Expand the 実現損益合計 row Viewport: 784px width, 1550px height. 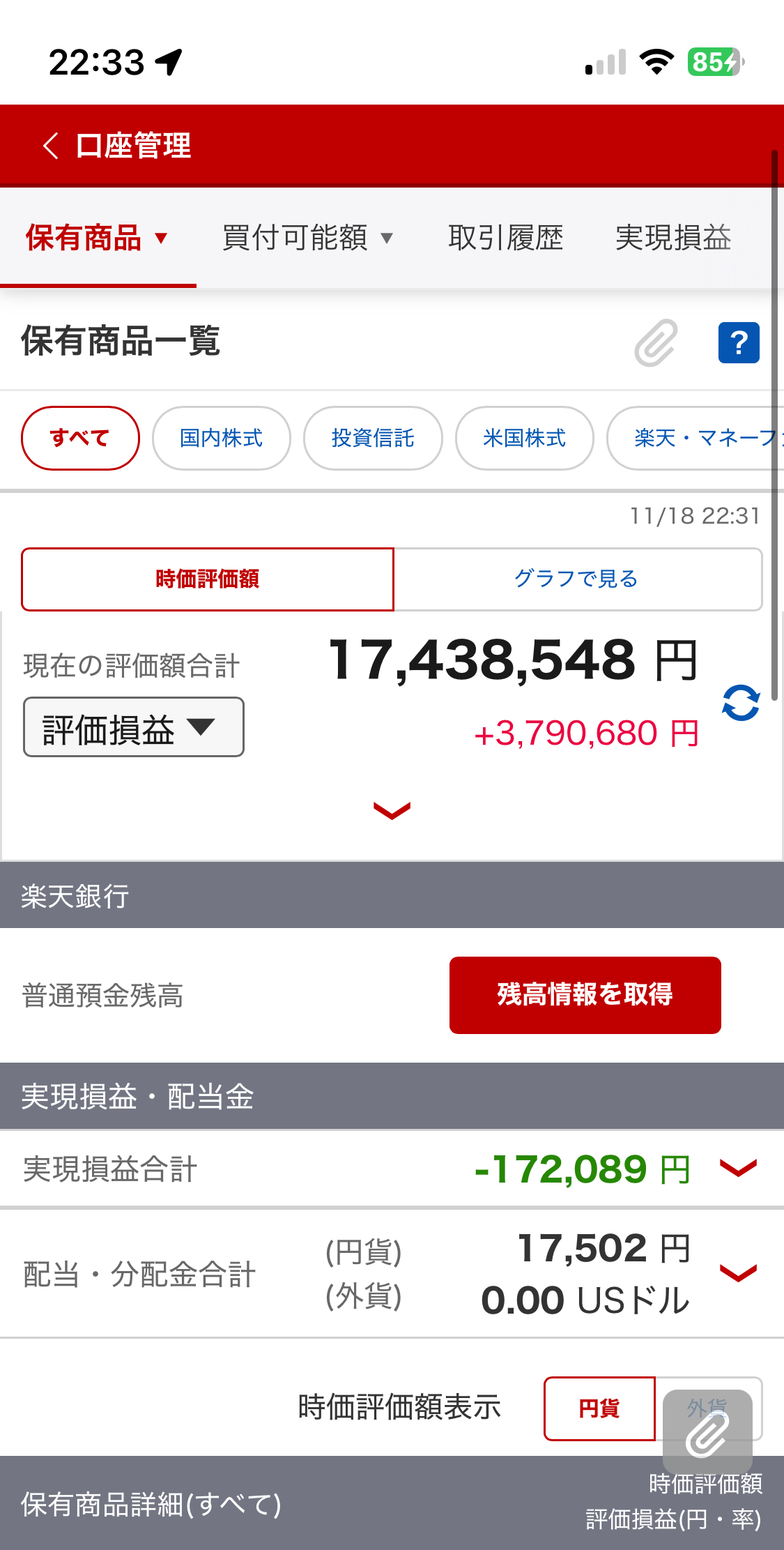pyautogui.click(x=738, y=1168)
